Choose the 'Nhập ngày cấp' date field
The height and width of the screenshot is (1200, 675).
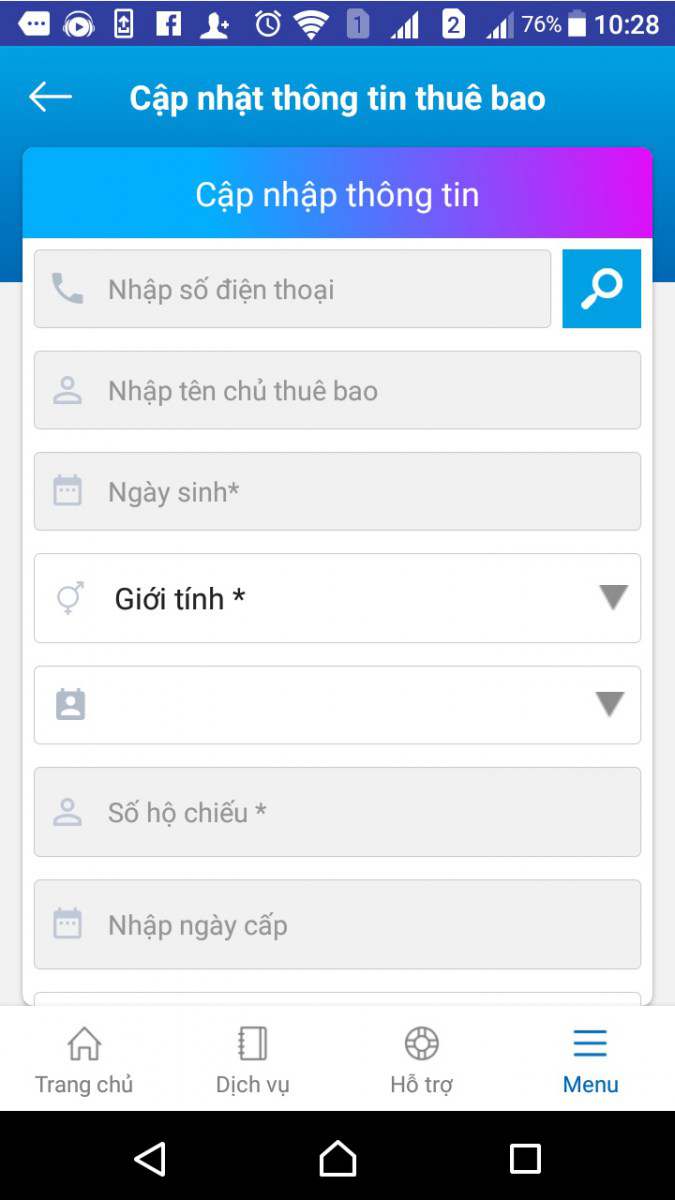coord(337,924)
